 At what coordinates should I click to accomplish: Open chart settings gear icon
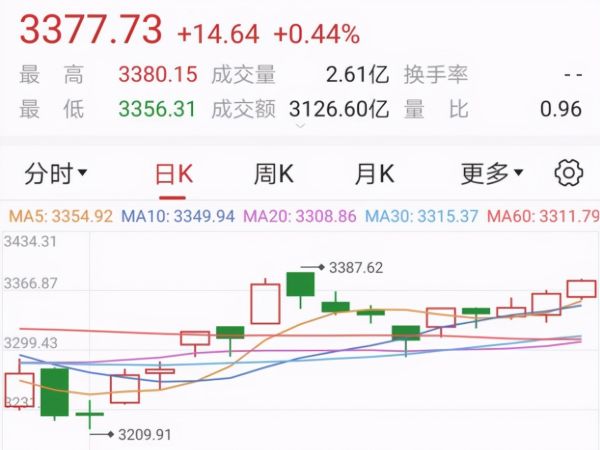pos(568,173)
